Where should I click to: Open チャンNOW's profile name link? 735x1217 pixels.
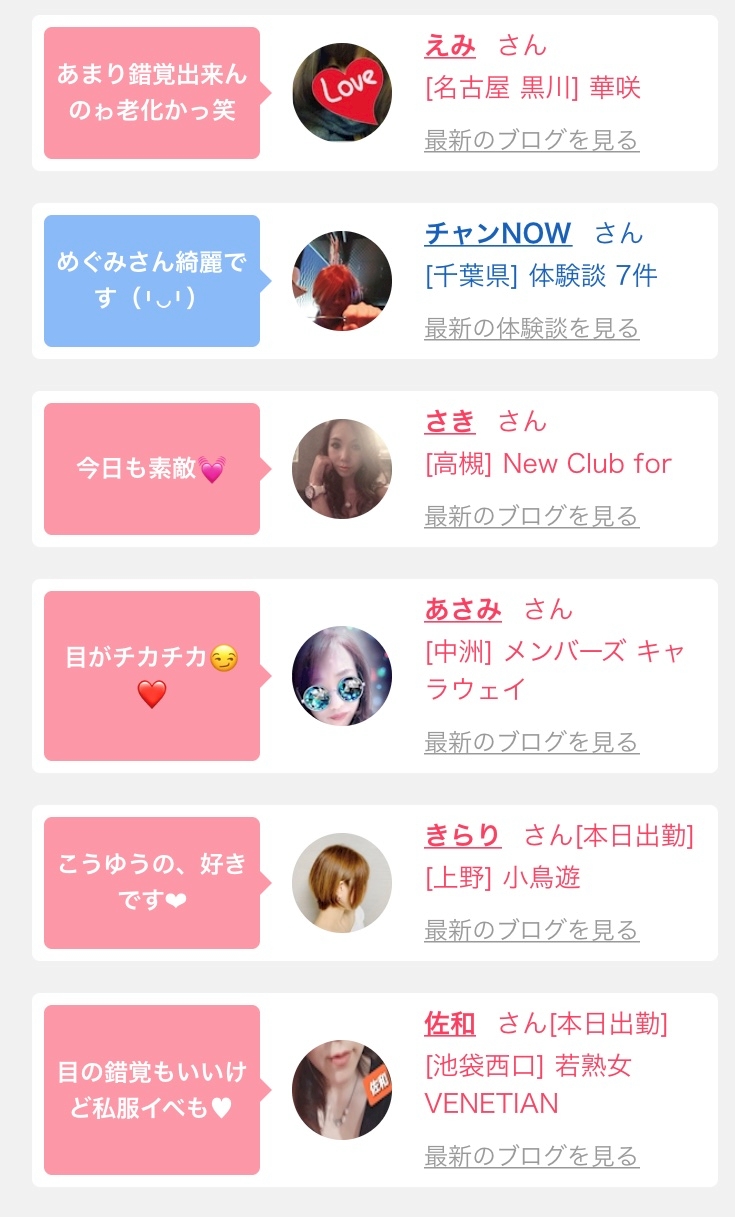coord(498,234)
